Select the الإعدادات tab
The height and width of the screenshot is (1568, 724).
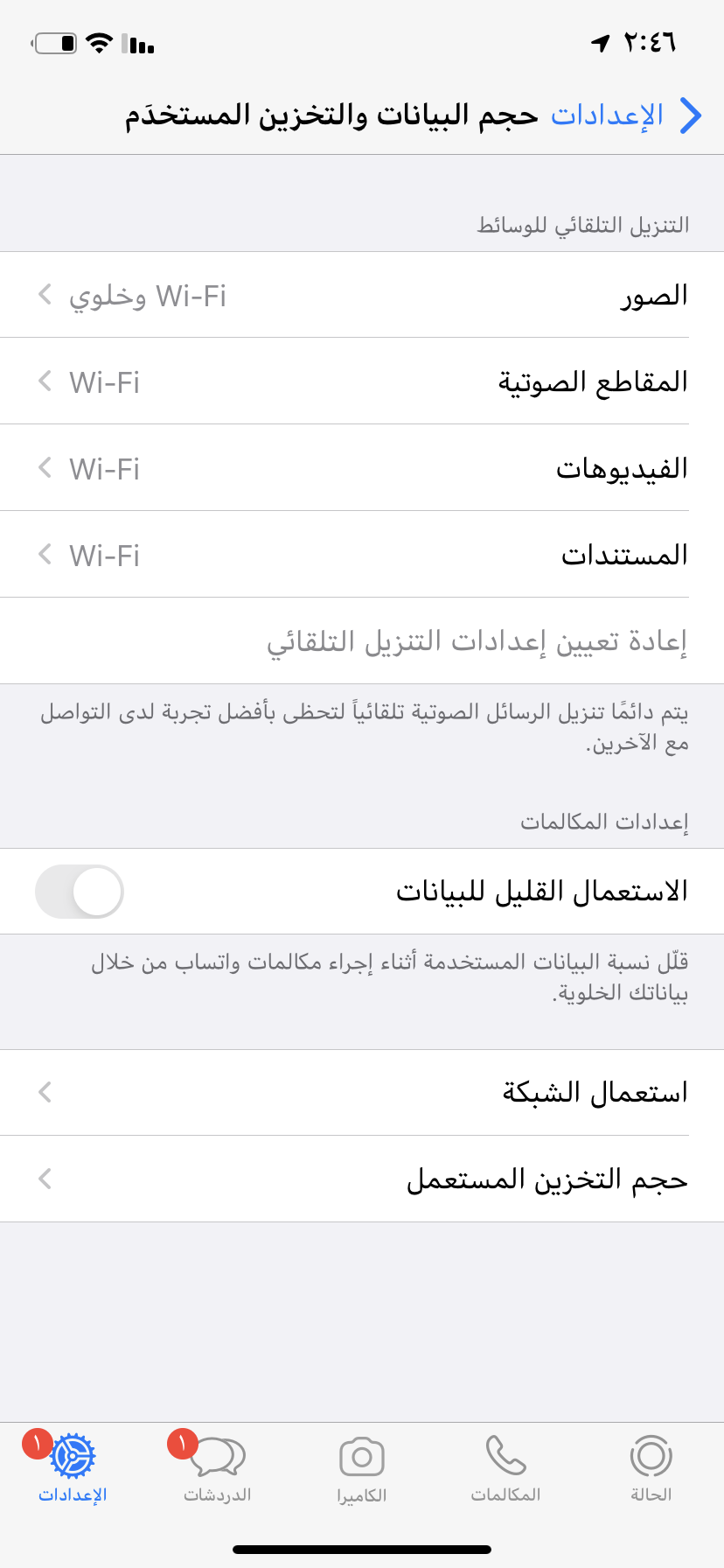(73, 1470)
